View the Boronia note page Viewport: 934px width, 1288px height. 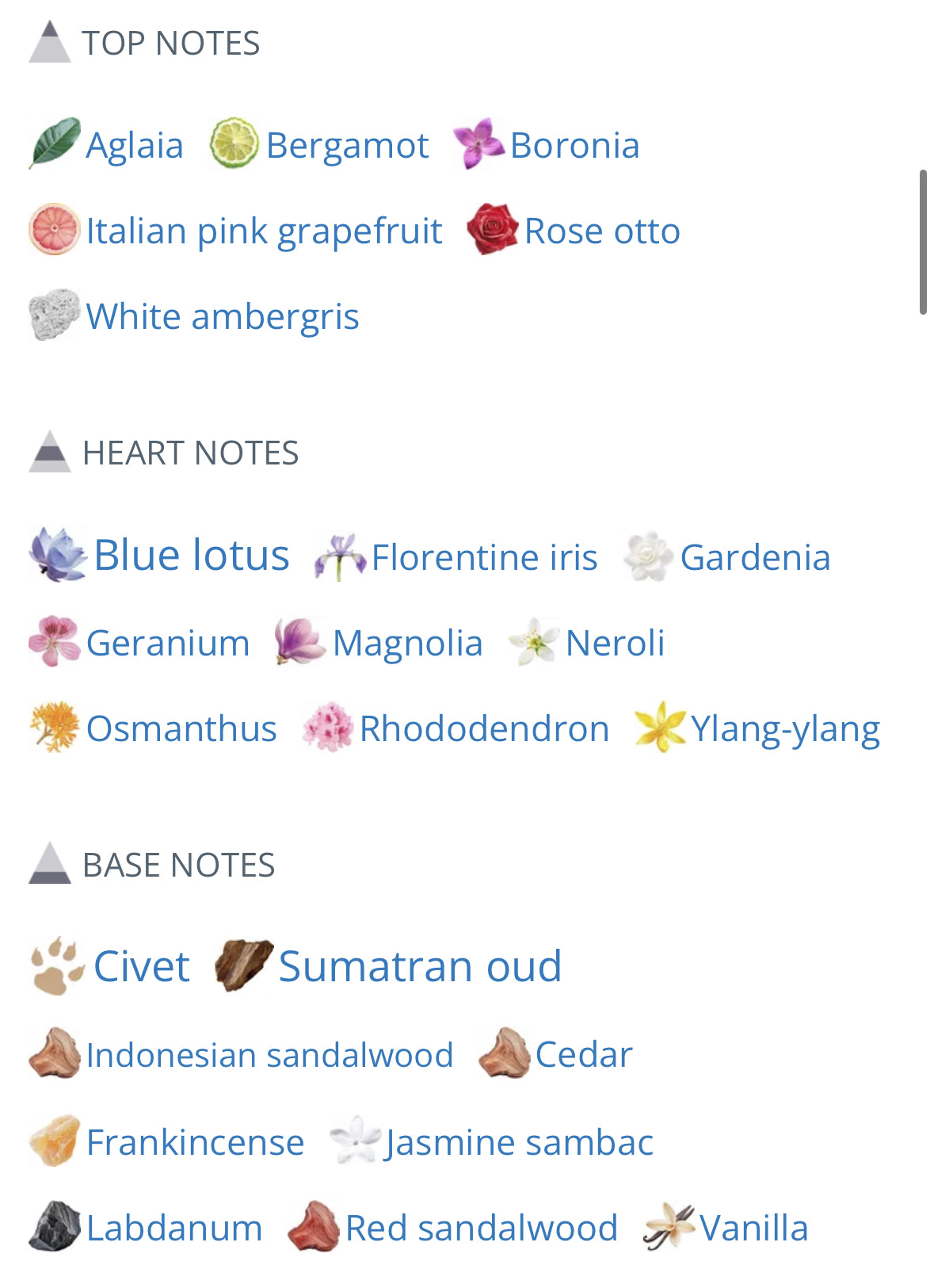pos(574,146)
